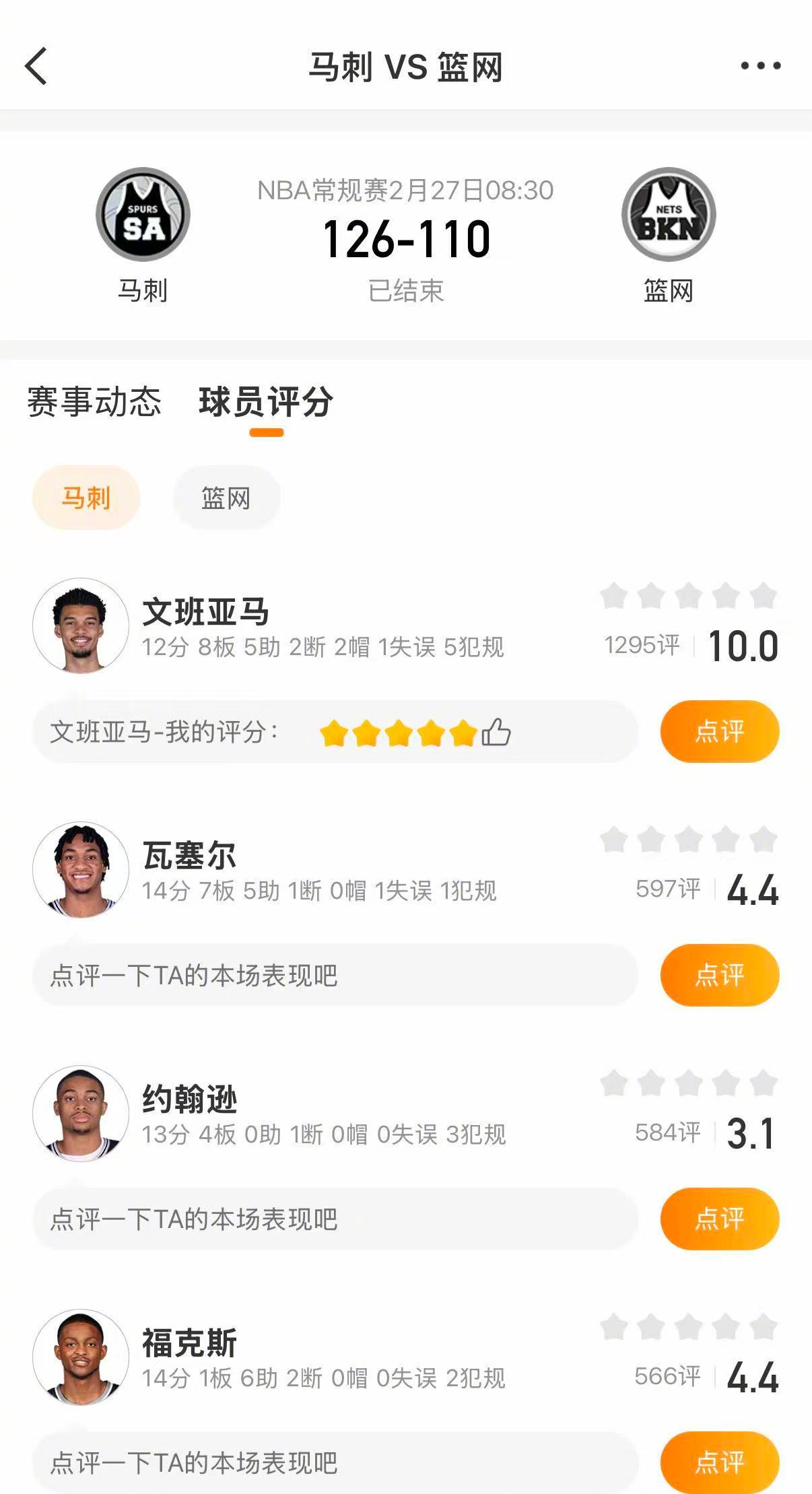Select the 马刺 team filter chip

coord(85,497)
